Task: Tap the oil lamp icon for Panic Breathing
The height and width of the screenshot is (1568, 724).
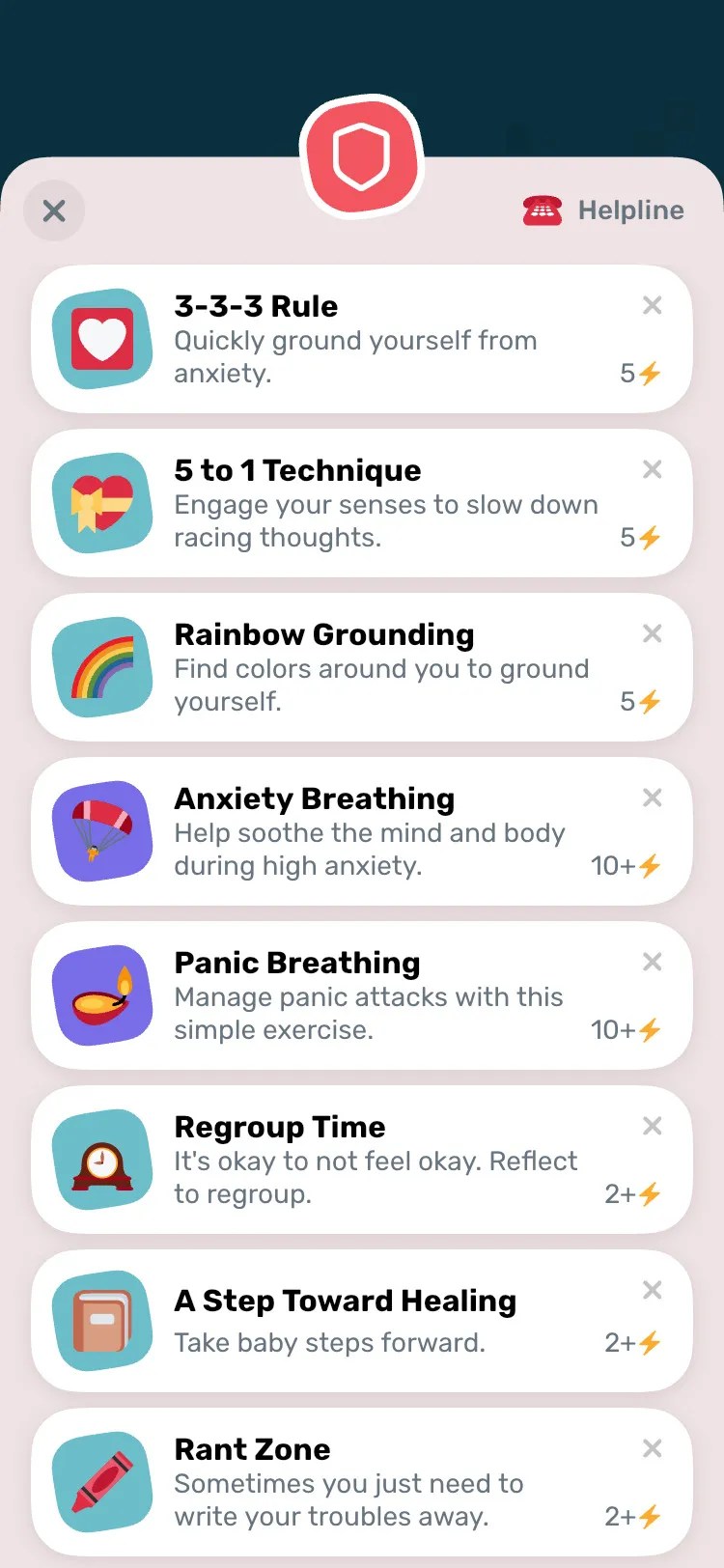Action: (x=102, y=996)
